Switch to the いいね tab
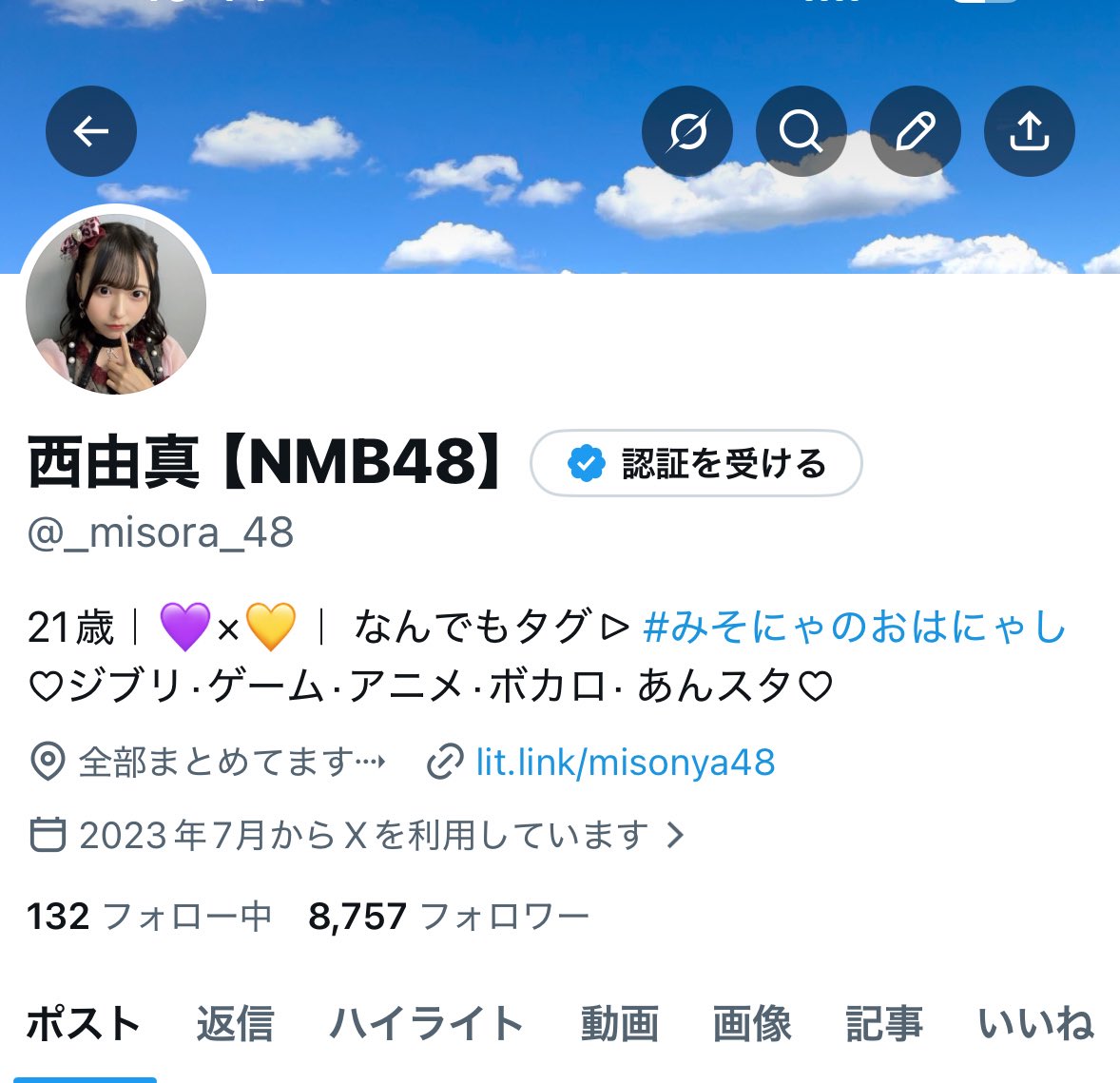 point(1036,1024)
